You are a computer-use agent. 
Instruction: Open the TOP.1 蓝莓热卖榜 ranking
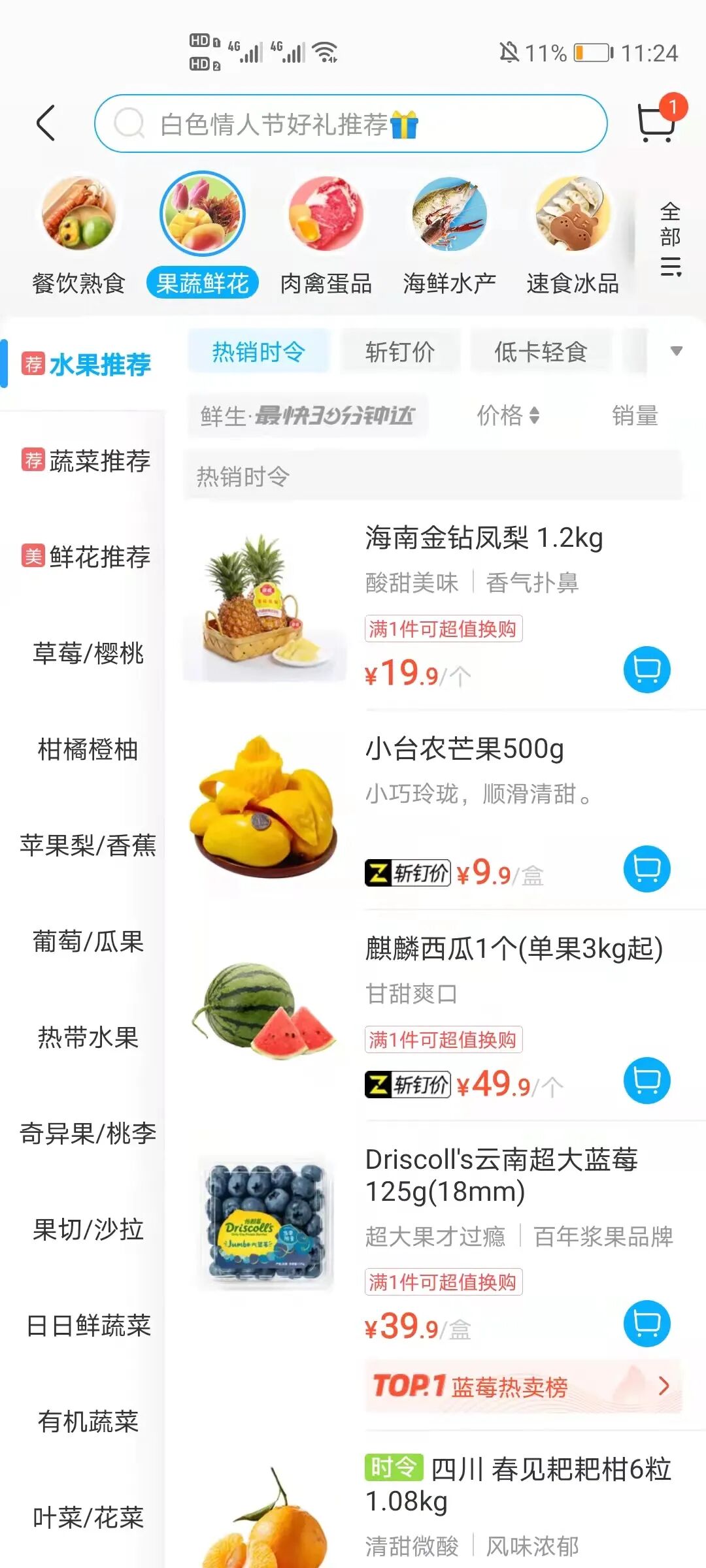click(523, 1386)
